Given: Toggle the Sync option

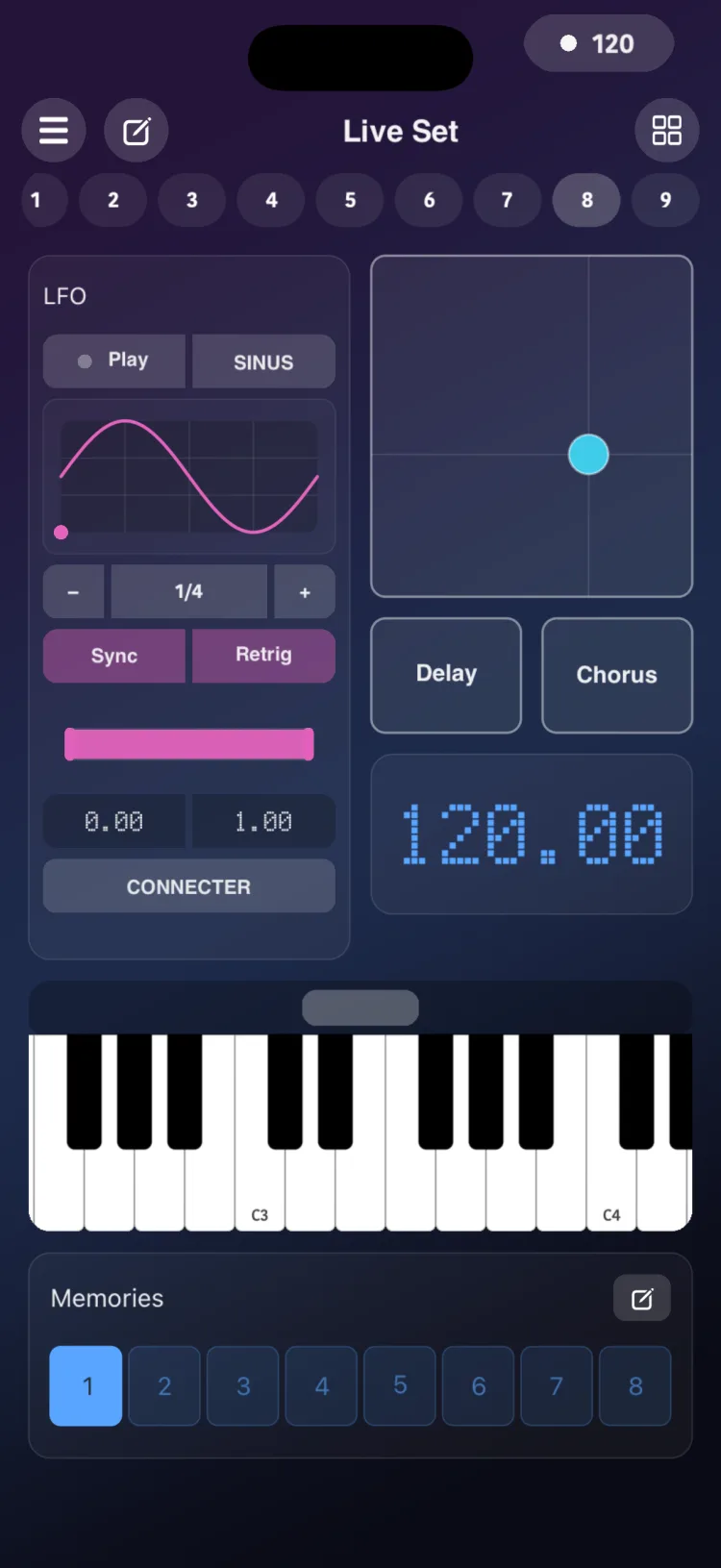Looking at the screenshot, I should pos(114,656).
